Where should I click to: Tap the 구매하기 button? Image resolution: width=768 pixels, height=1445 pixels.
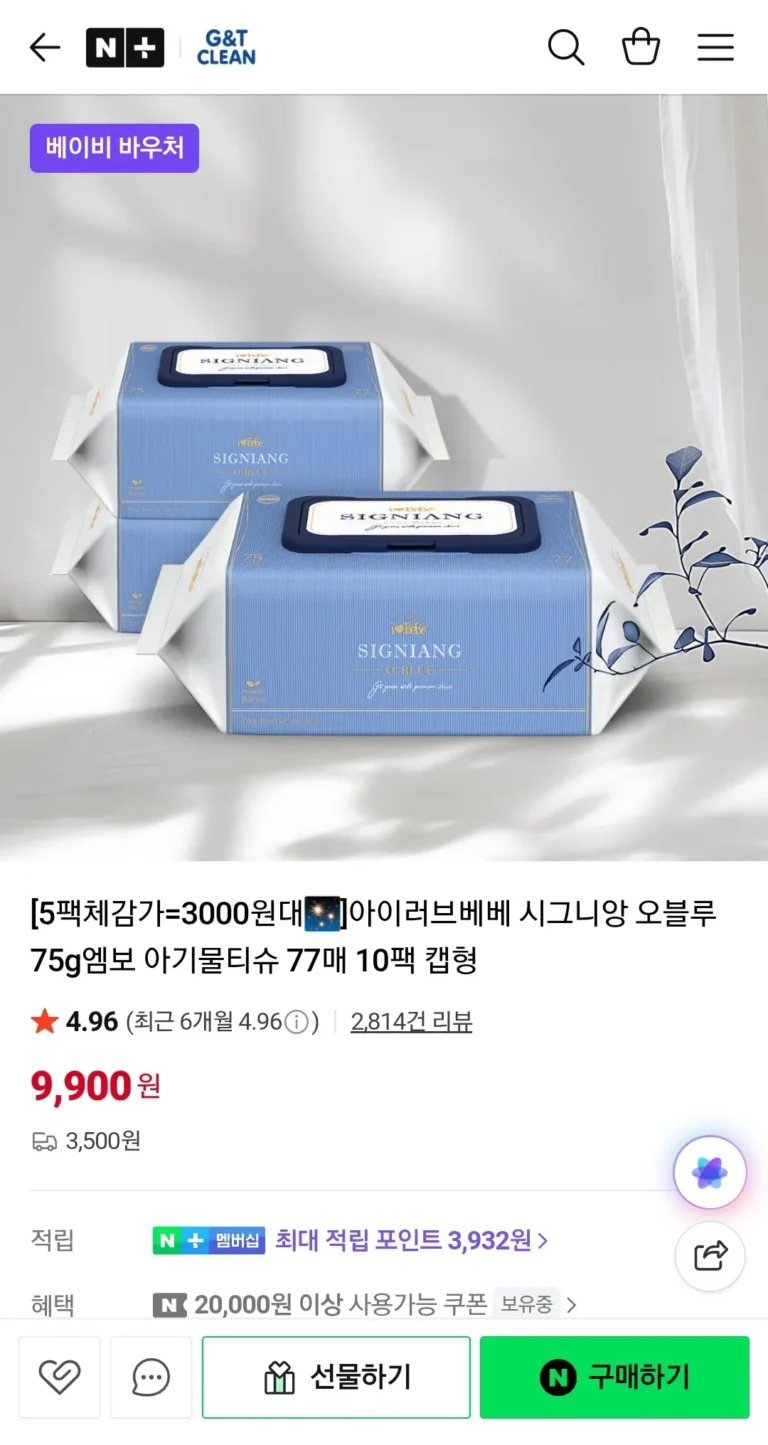pos(614,1377)
